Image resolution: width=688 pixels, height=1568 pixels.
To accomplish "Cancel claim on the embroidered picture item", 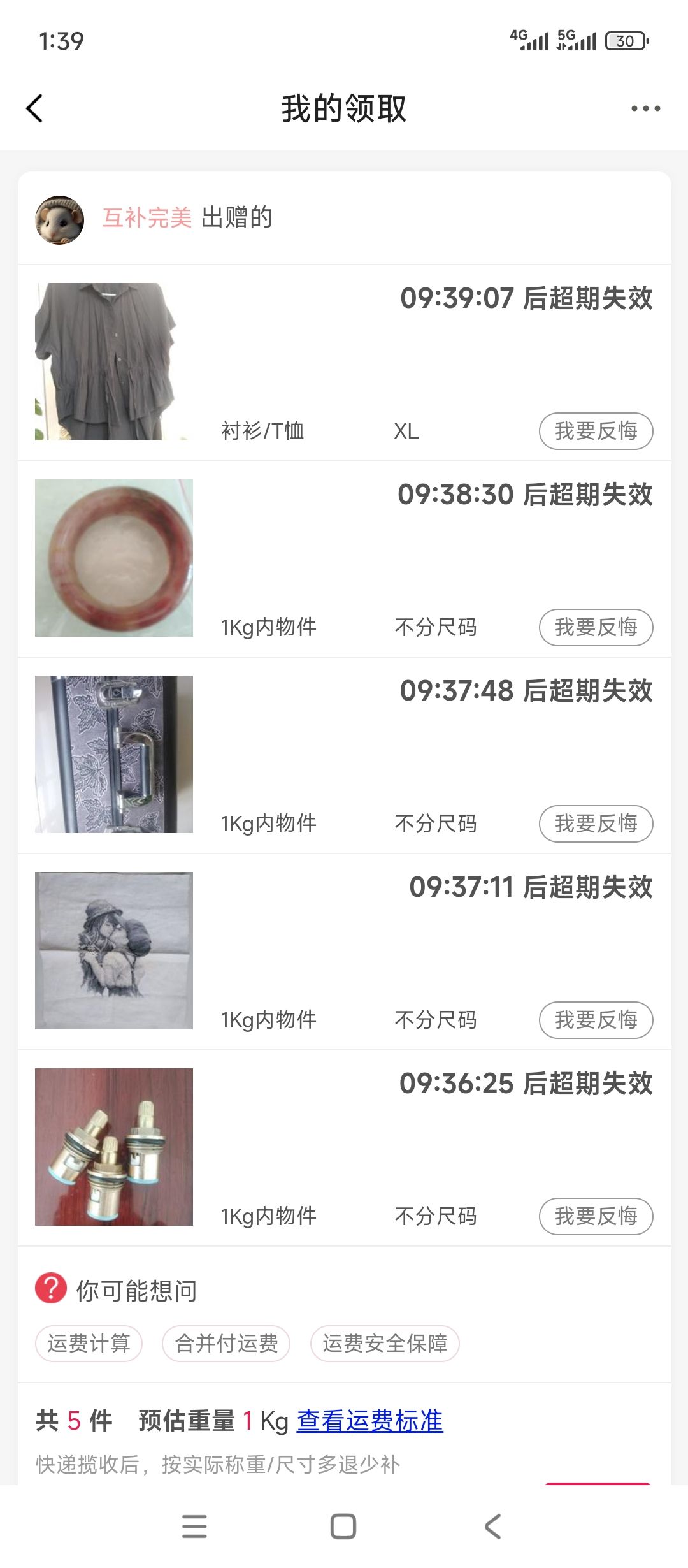I will (x=596, y=1020).
